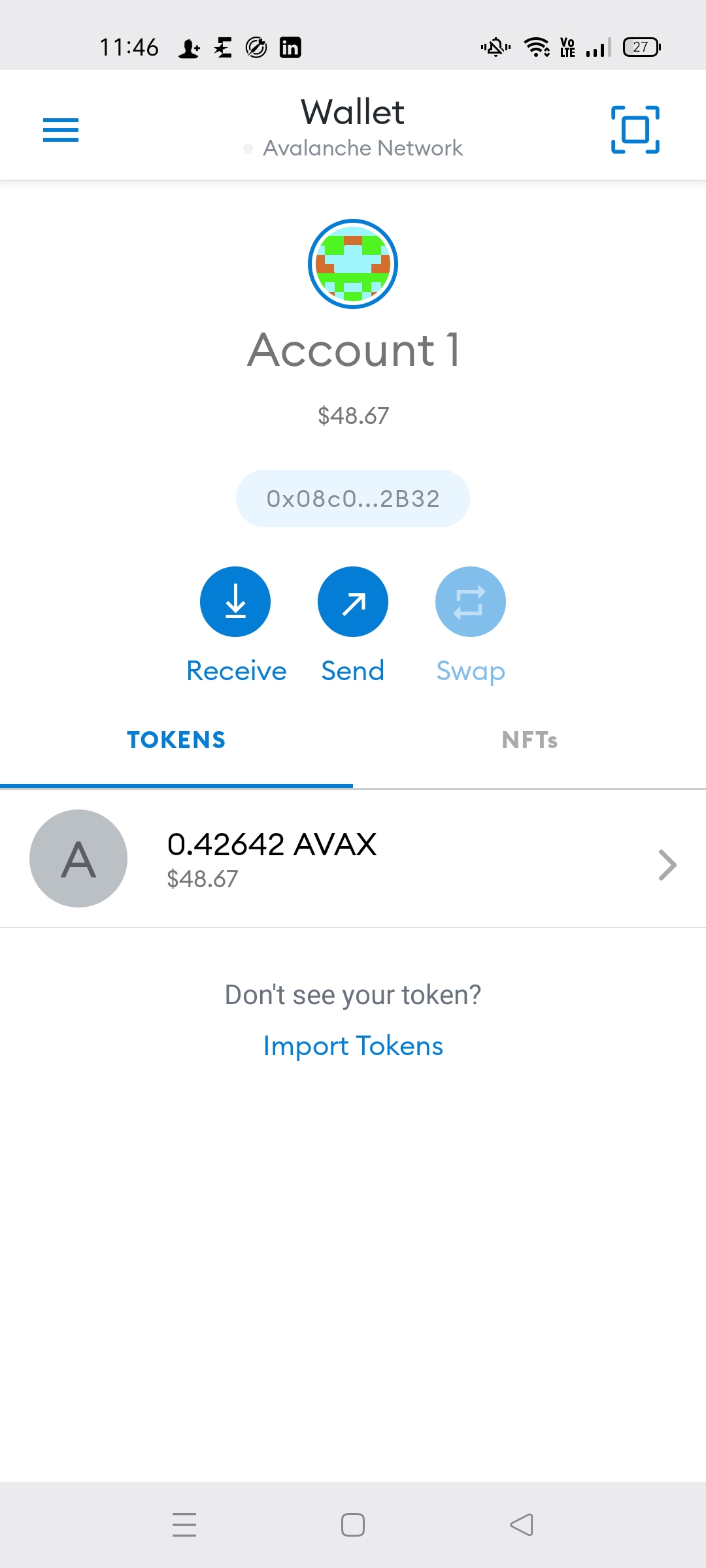Image resolution: width=706 pixels, height=1568 pixels.
Task: Open the QR code scanner
Action: coord(635,129)
